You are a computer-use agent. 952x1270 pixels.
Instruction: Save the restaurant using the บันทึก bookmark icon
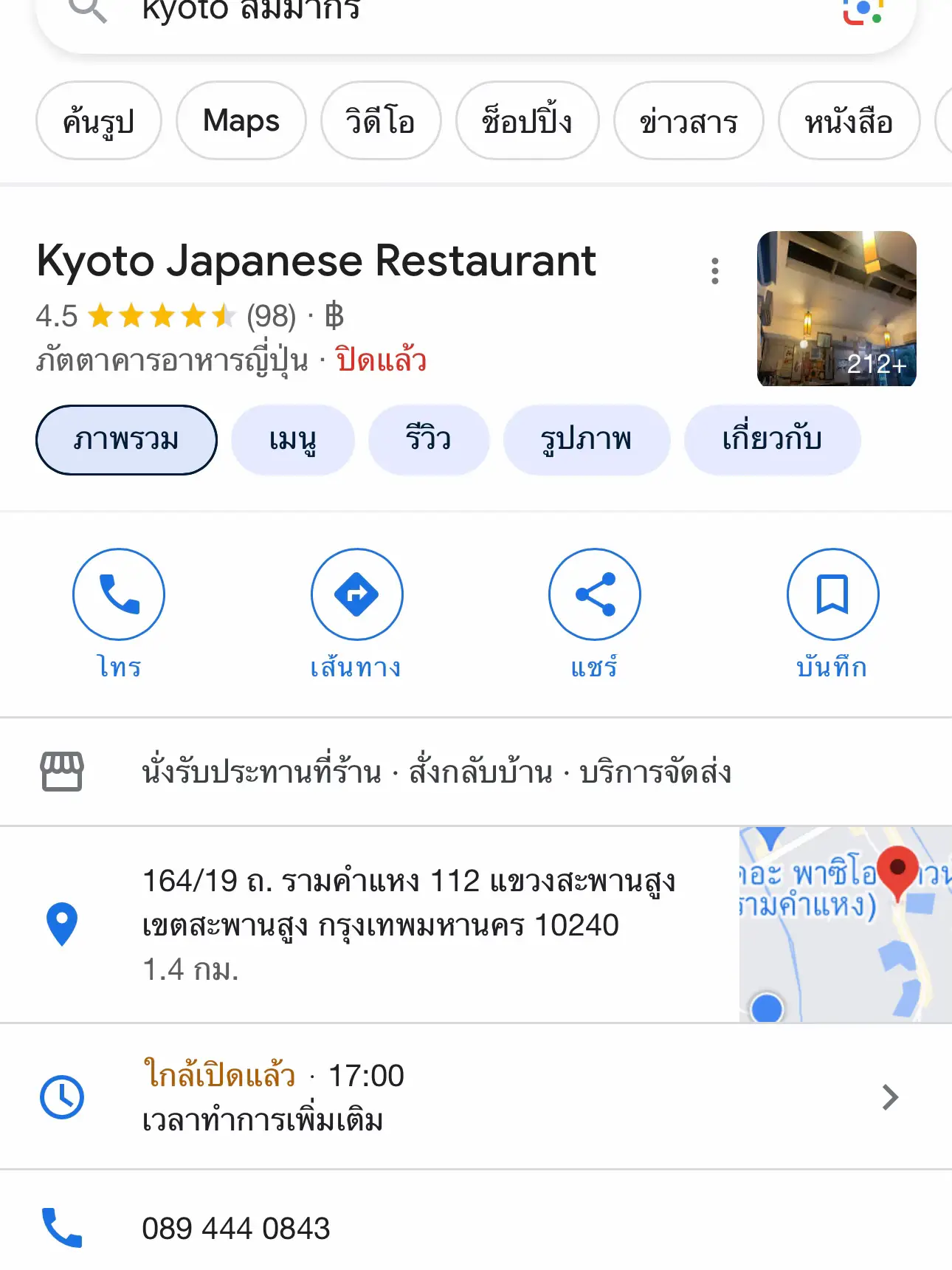(x=832, y=594)
